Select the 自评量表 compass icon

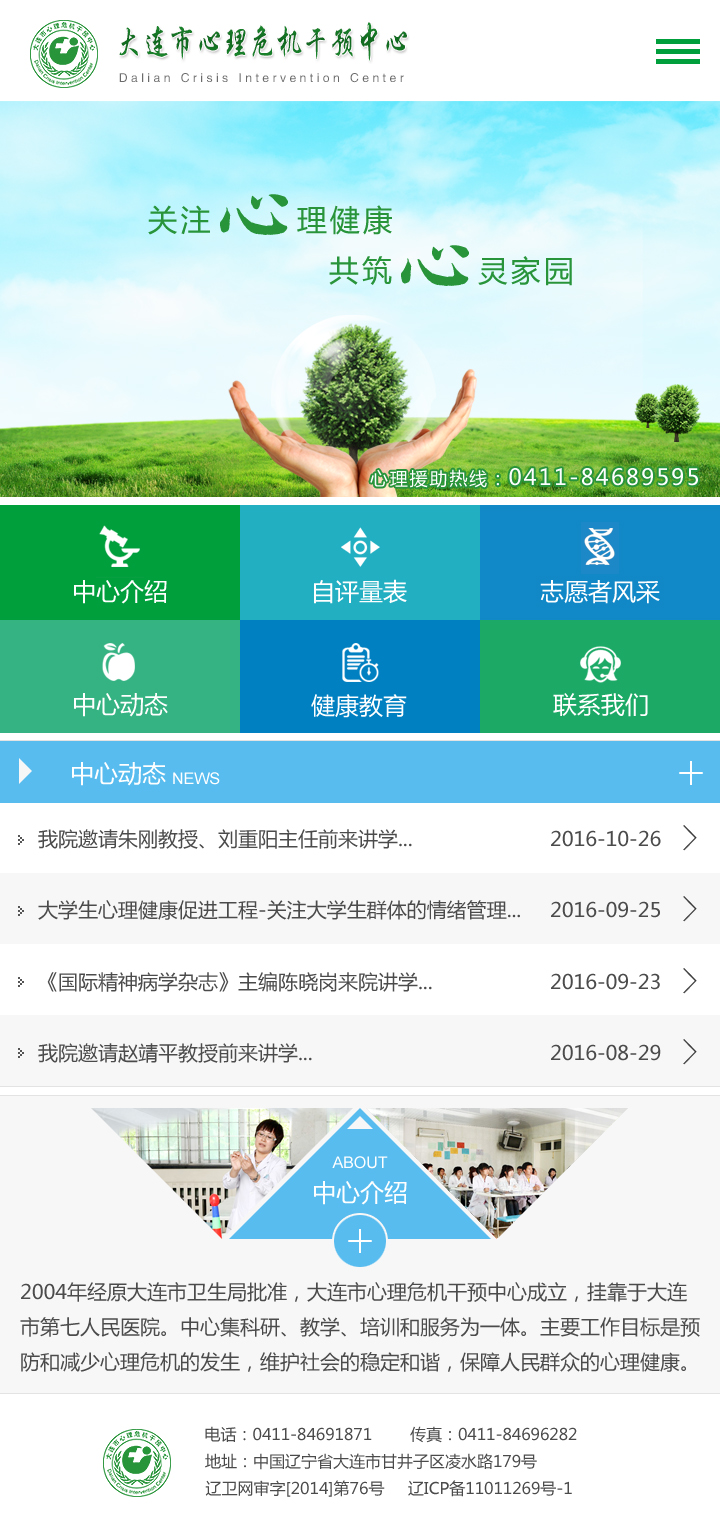360,546
